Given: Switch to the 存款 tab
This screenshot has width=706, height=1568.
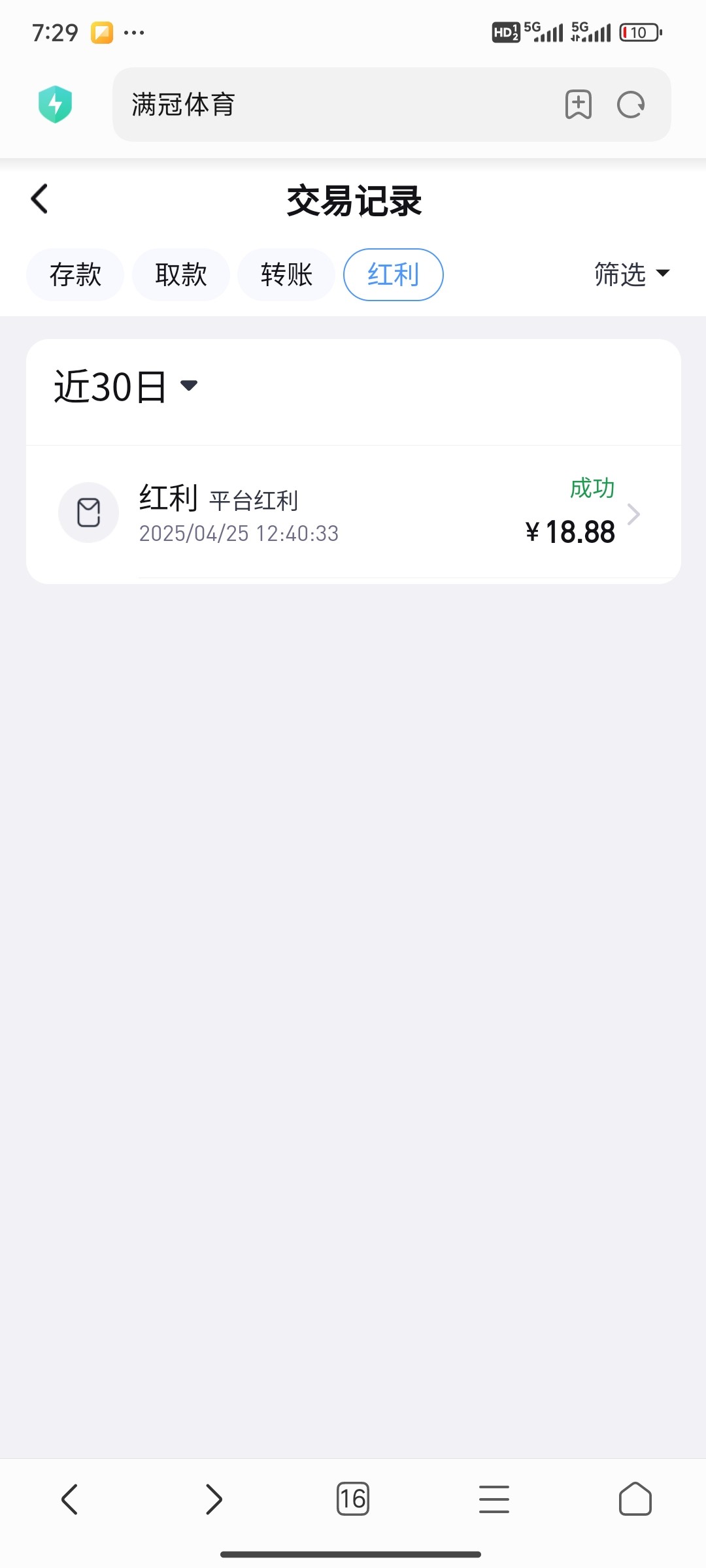Looking at the screenshot, I should click(75, 274).
